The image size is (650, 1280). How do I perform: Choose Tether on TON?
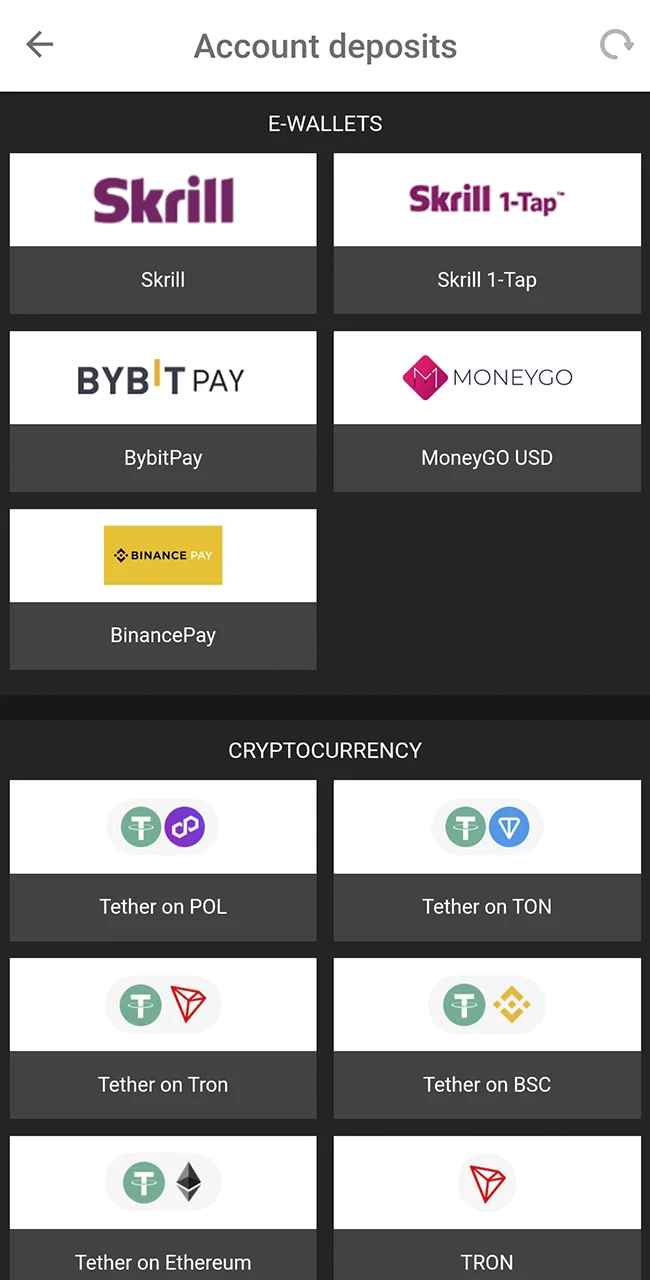coord(487,860)
